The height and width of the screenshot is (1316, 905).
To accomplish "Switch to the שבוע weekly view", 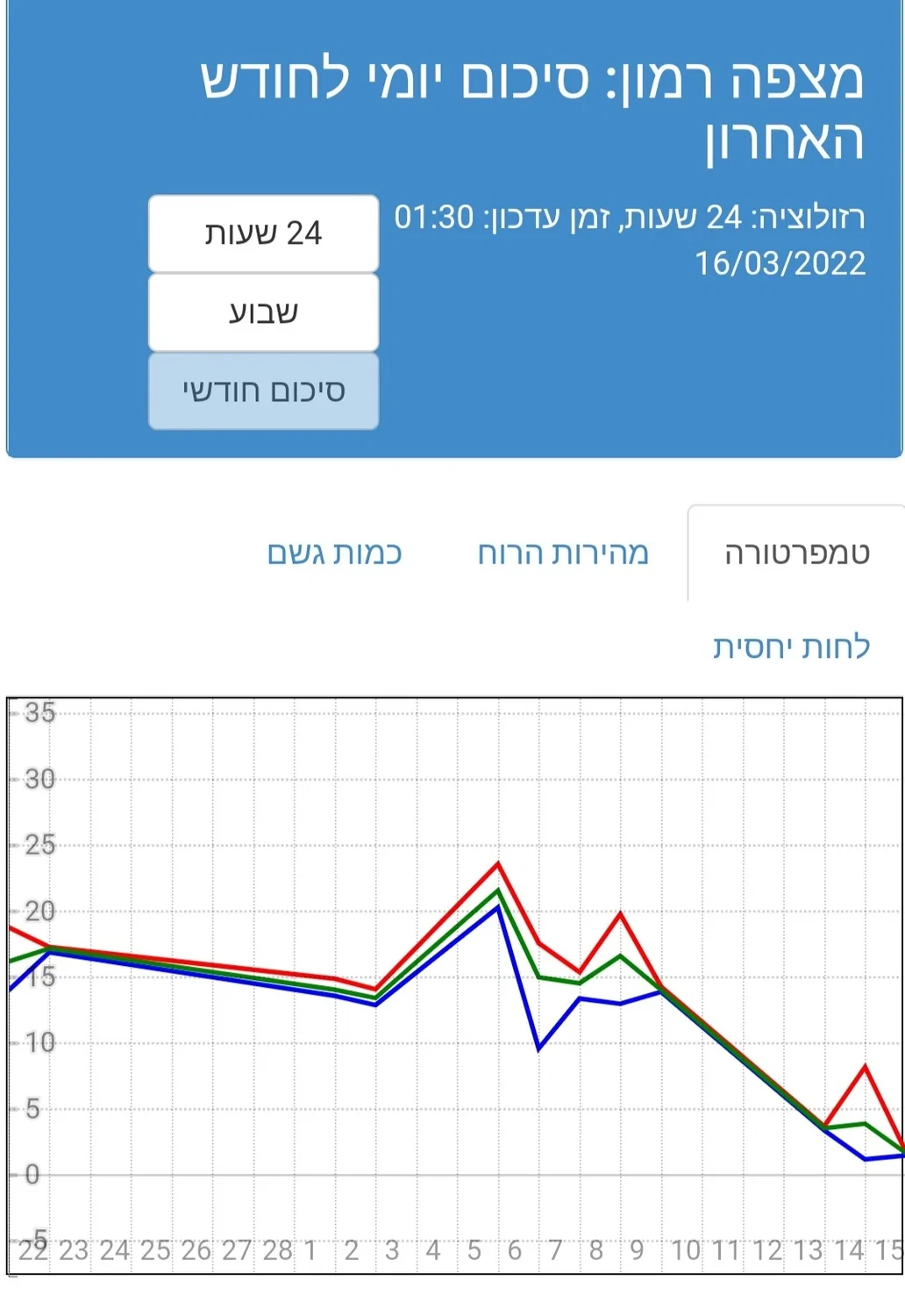I will click(263, 312).
